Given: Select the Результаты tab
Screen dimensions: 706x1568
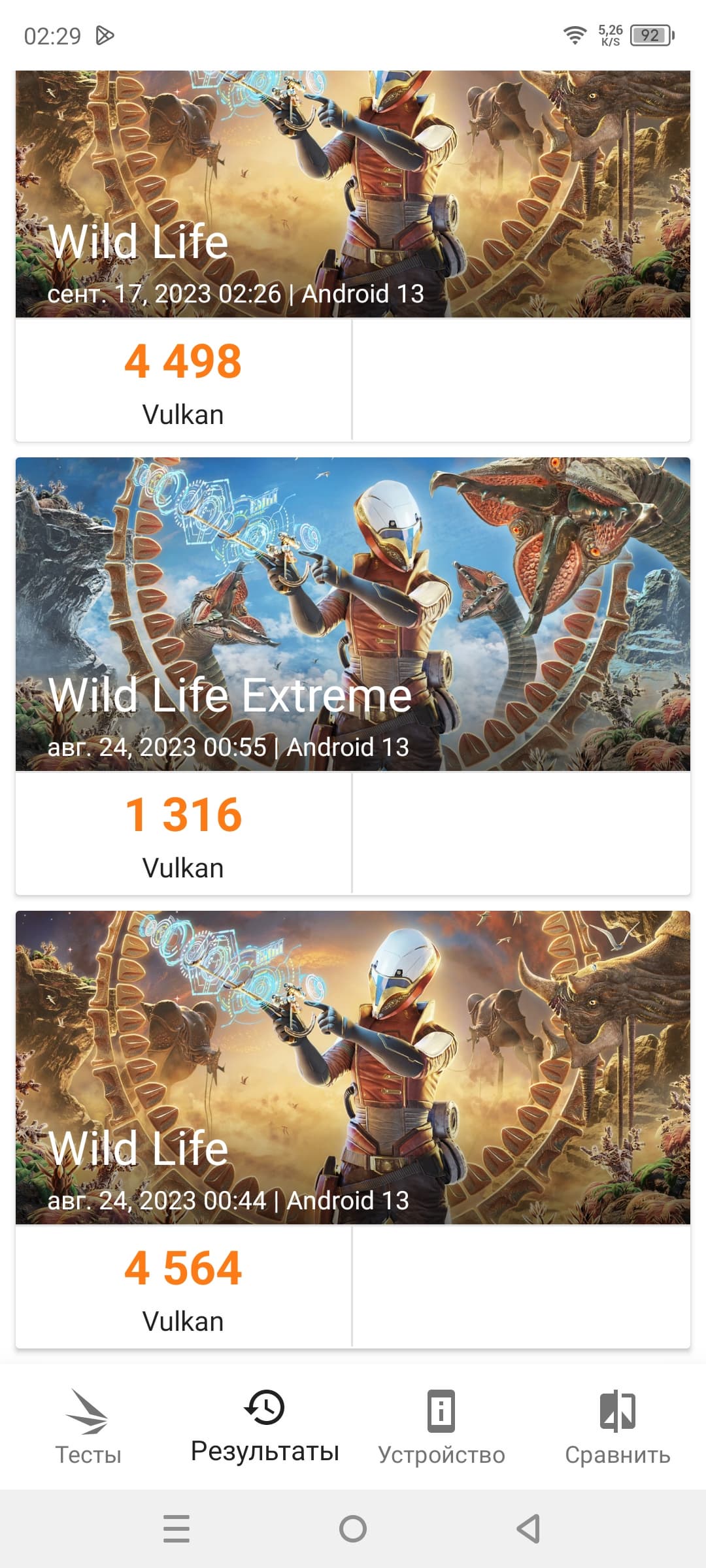Looking at the screenshot, I should [265, 1428].
